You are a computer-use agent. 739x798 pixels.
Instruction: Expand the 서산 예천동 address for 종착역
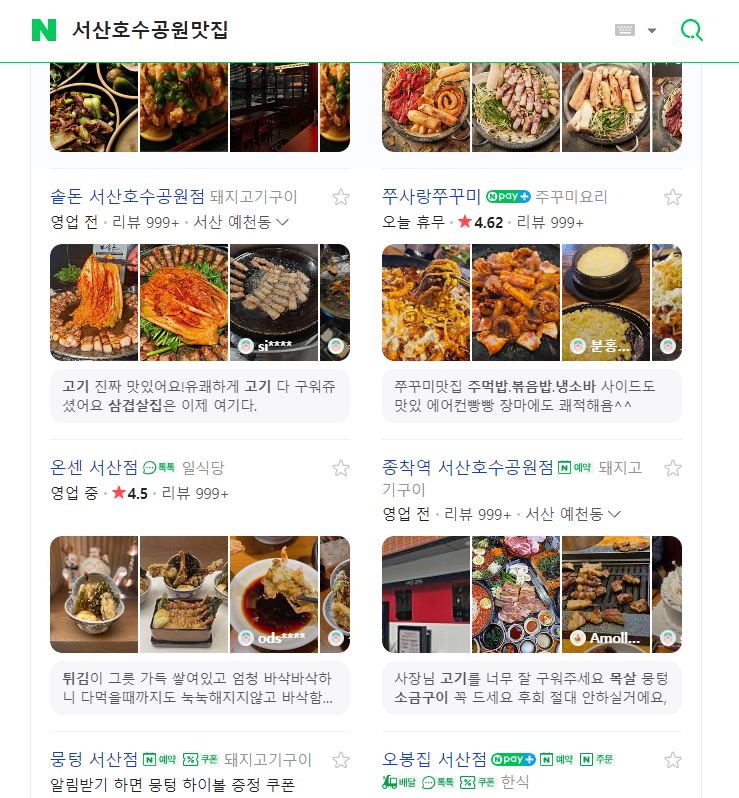point(573,514)
